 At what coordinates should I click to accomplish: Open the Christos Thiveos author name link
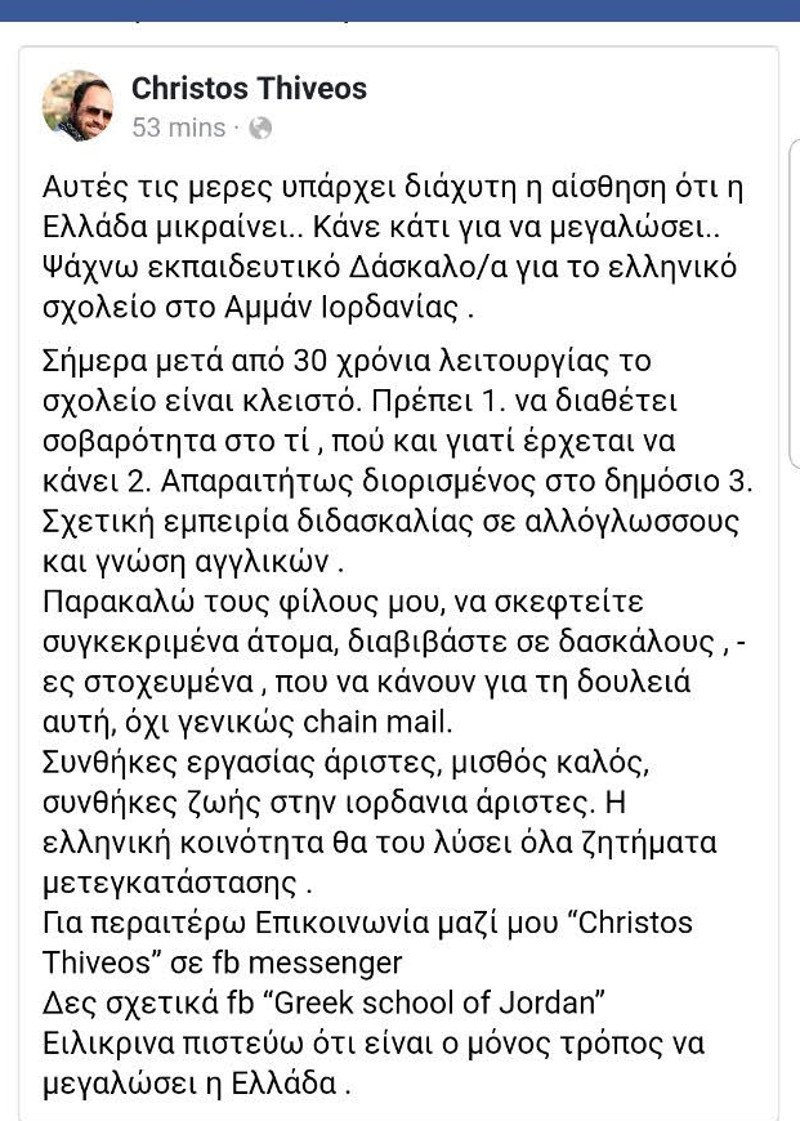(x=249, y=88)
